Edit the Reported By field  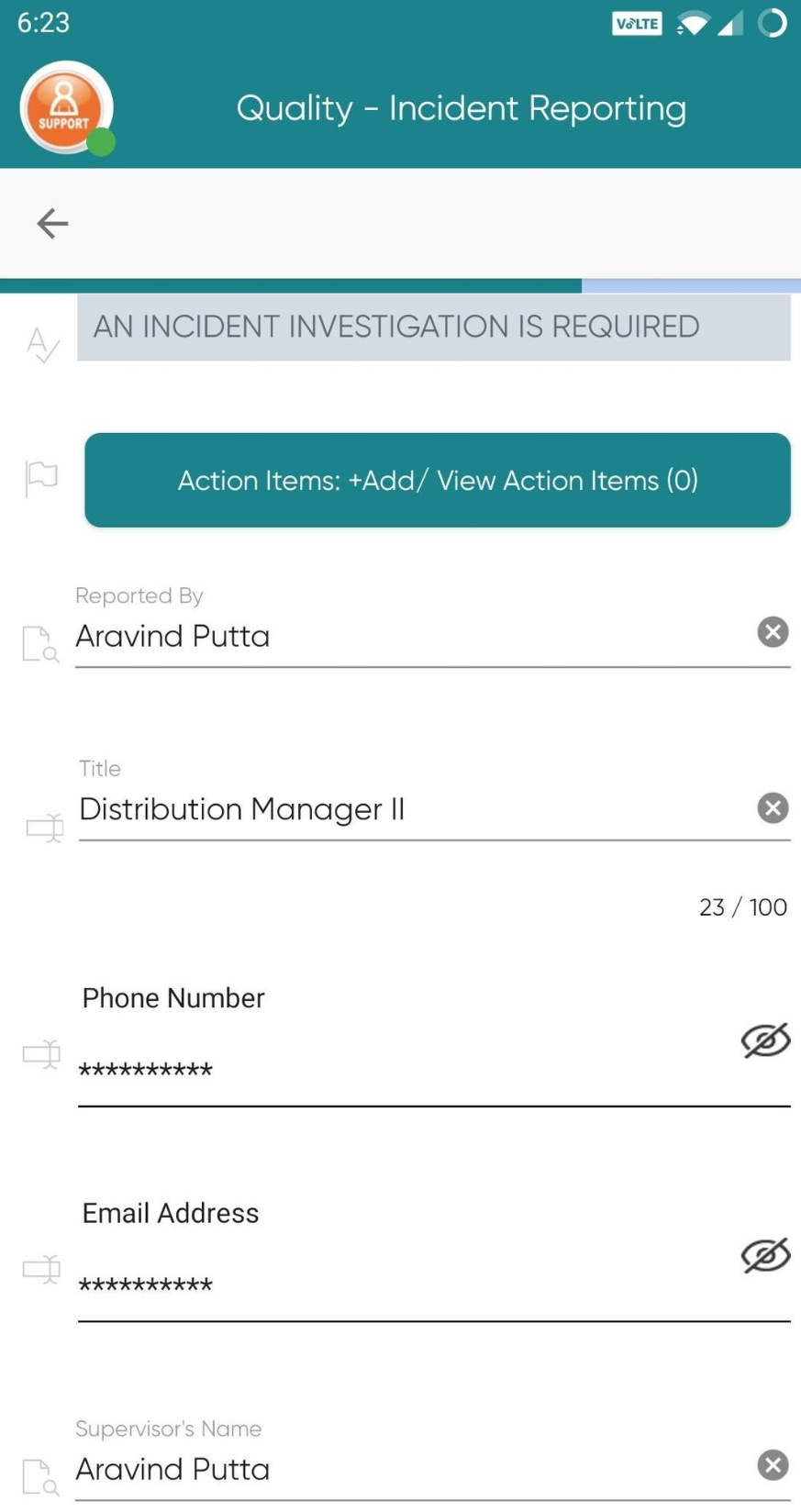[413, 636]
